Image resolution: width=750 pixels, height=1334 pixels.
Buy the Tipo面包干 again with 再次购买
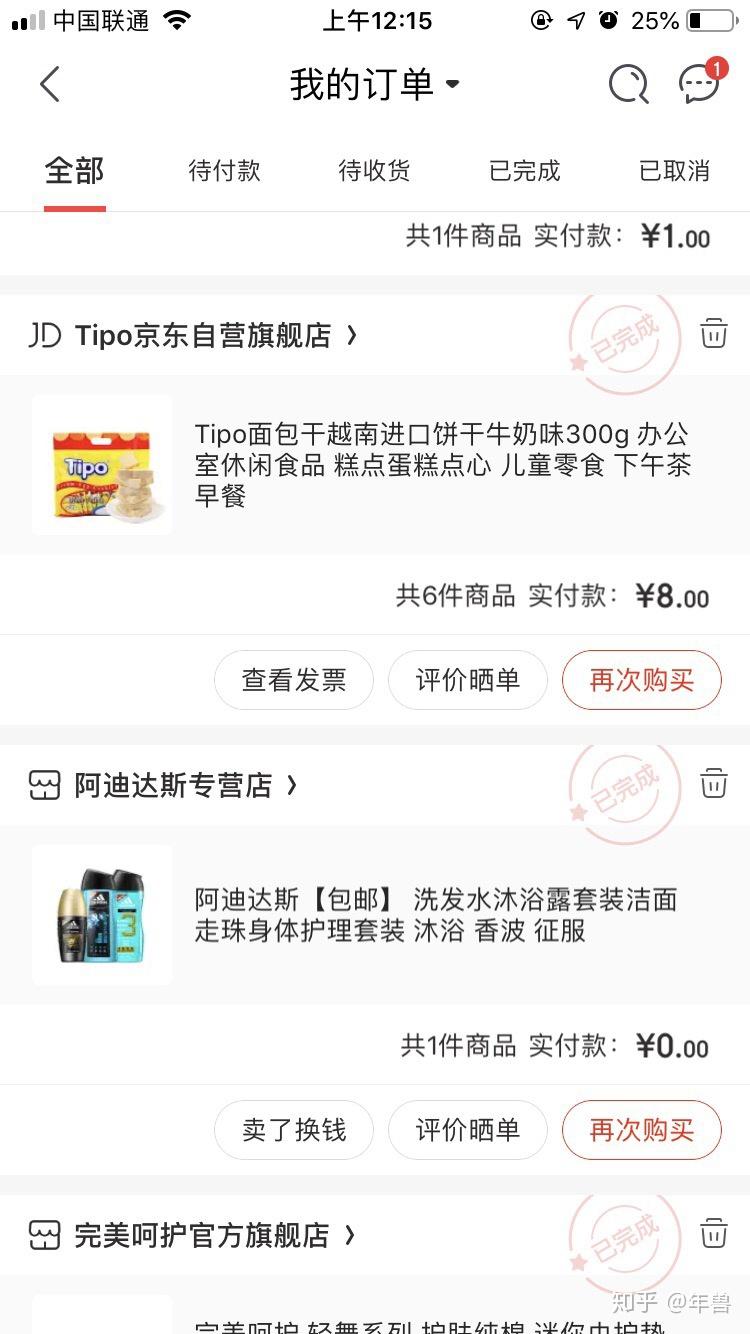641,681
